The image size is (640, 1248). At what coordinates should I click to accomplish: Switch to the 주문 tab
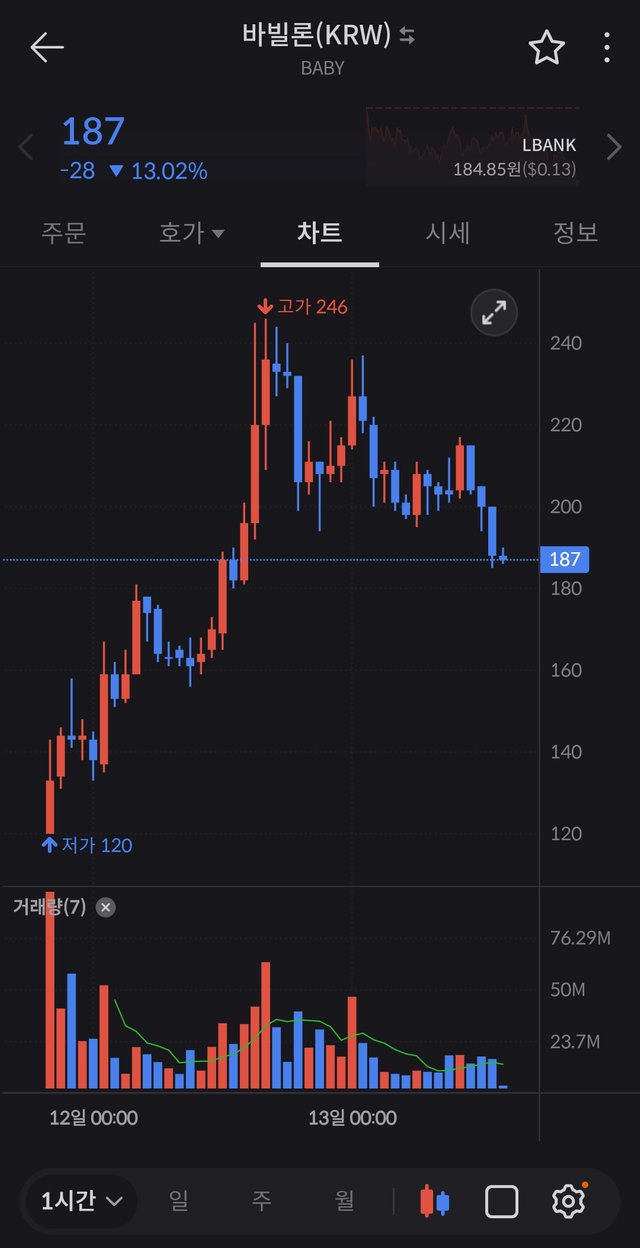64,233
